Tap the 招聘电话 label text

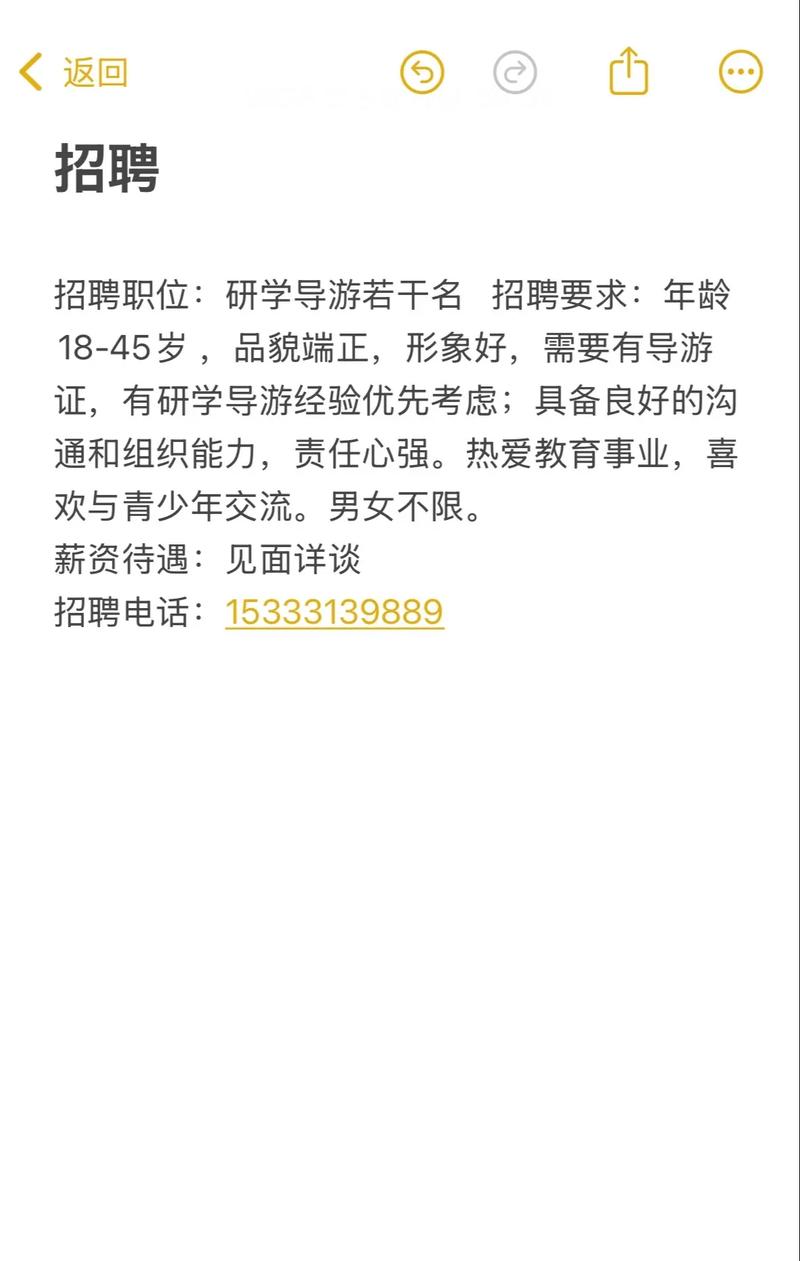pyautogui.click(x=125, y=613)
